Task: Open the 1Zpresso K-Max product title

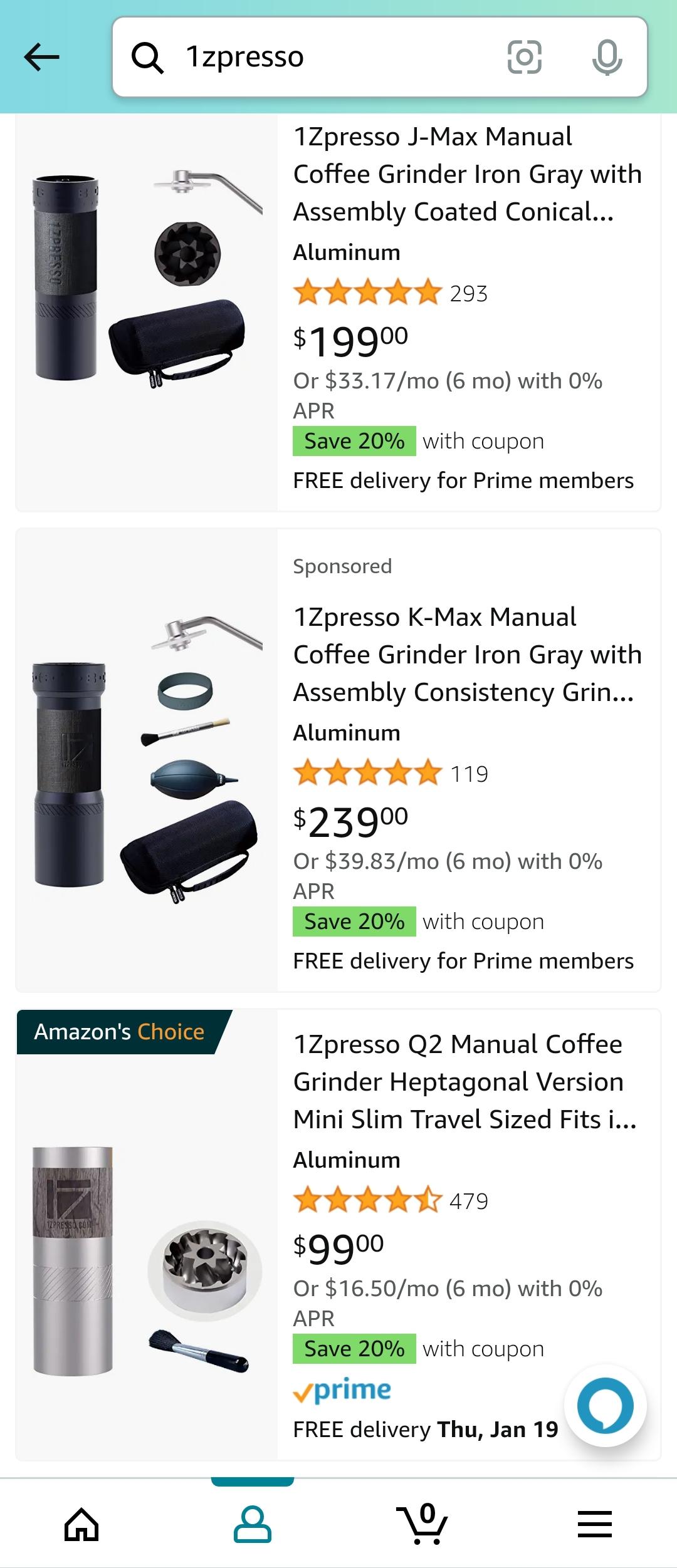Action: pyautogui.click(x=467, y=654)
